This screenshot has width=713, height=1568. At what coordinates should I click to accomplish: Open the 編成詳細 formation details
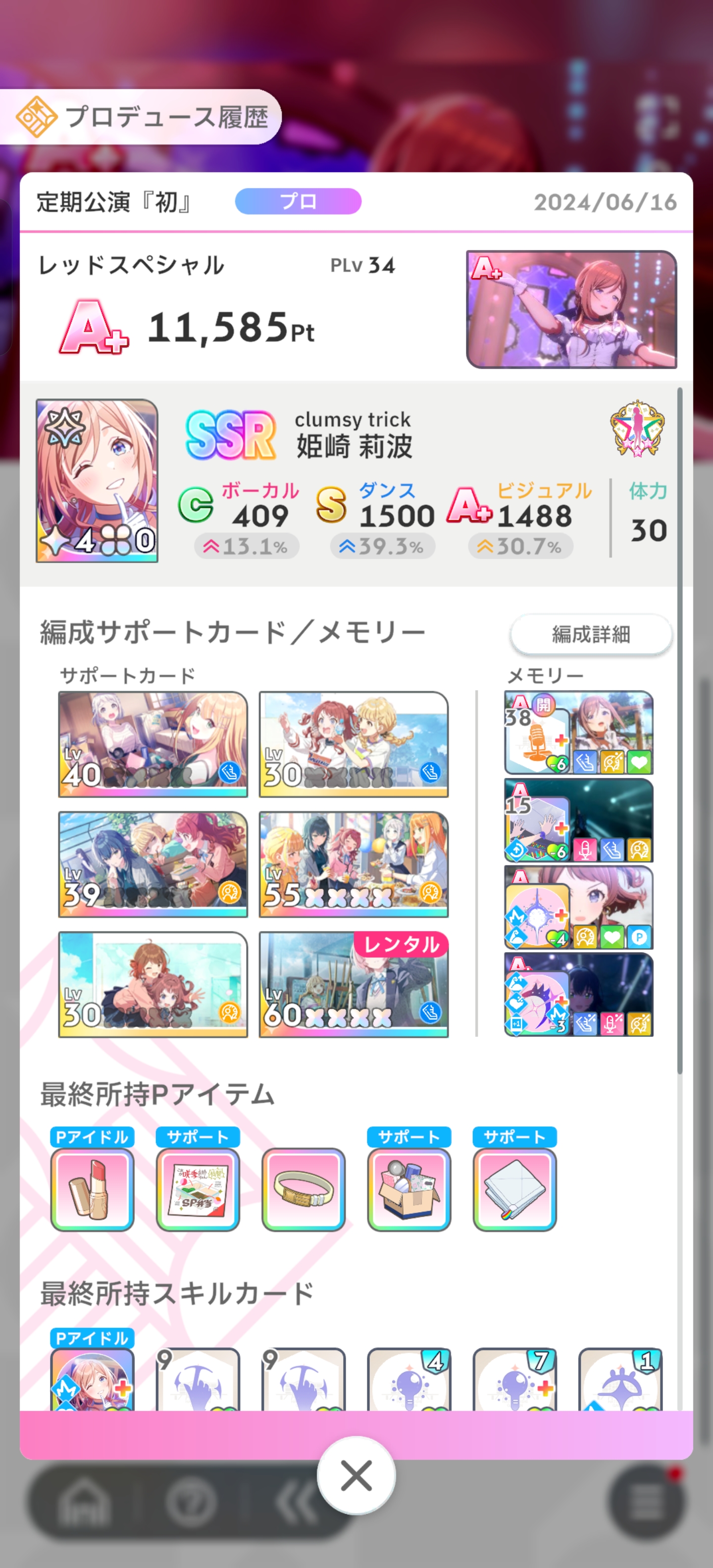(591, 634)
